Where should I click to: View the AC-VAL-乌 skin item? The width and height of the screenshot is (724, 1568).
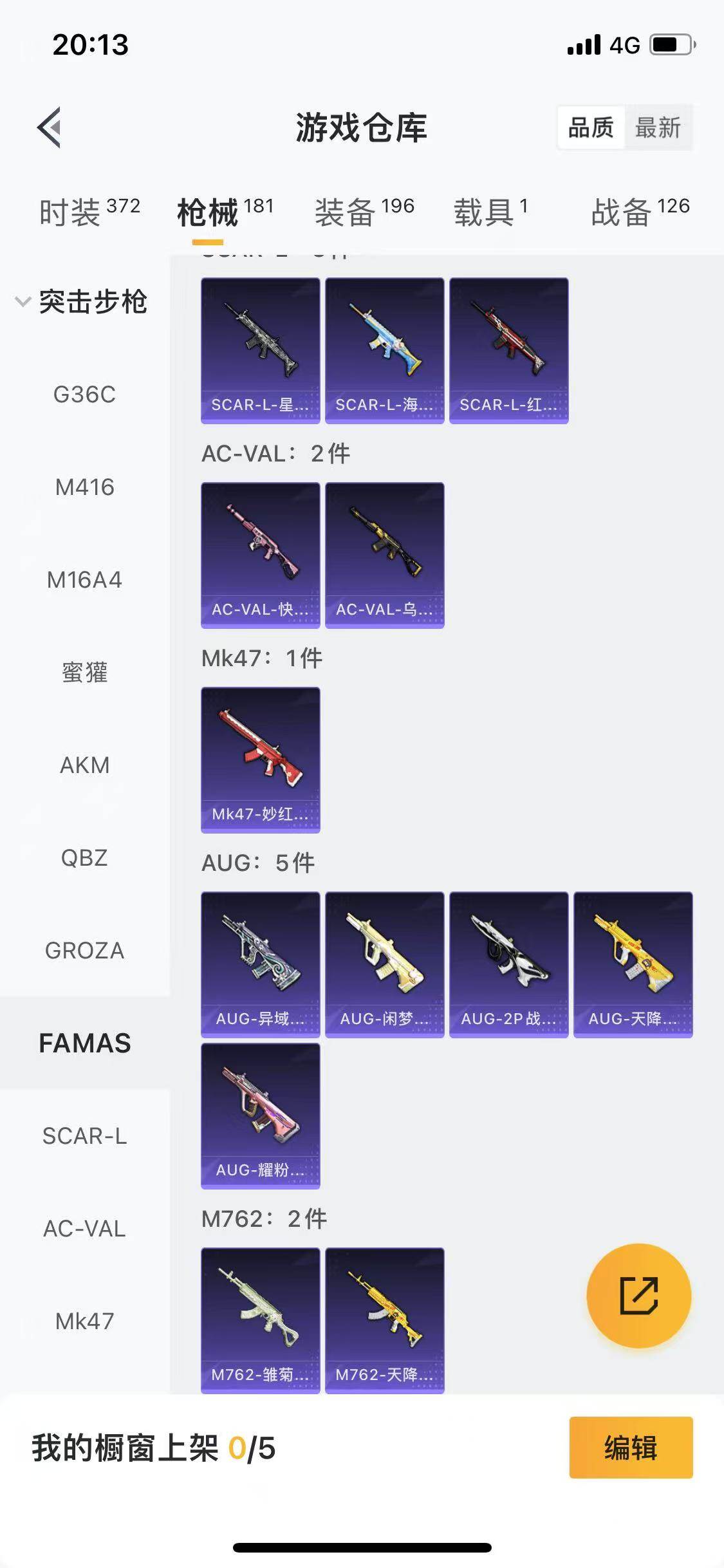click(385, 555)
